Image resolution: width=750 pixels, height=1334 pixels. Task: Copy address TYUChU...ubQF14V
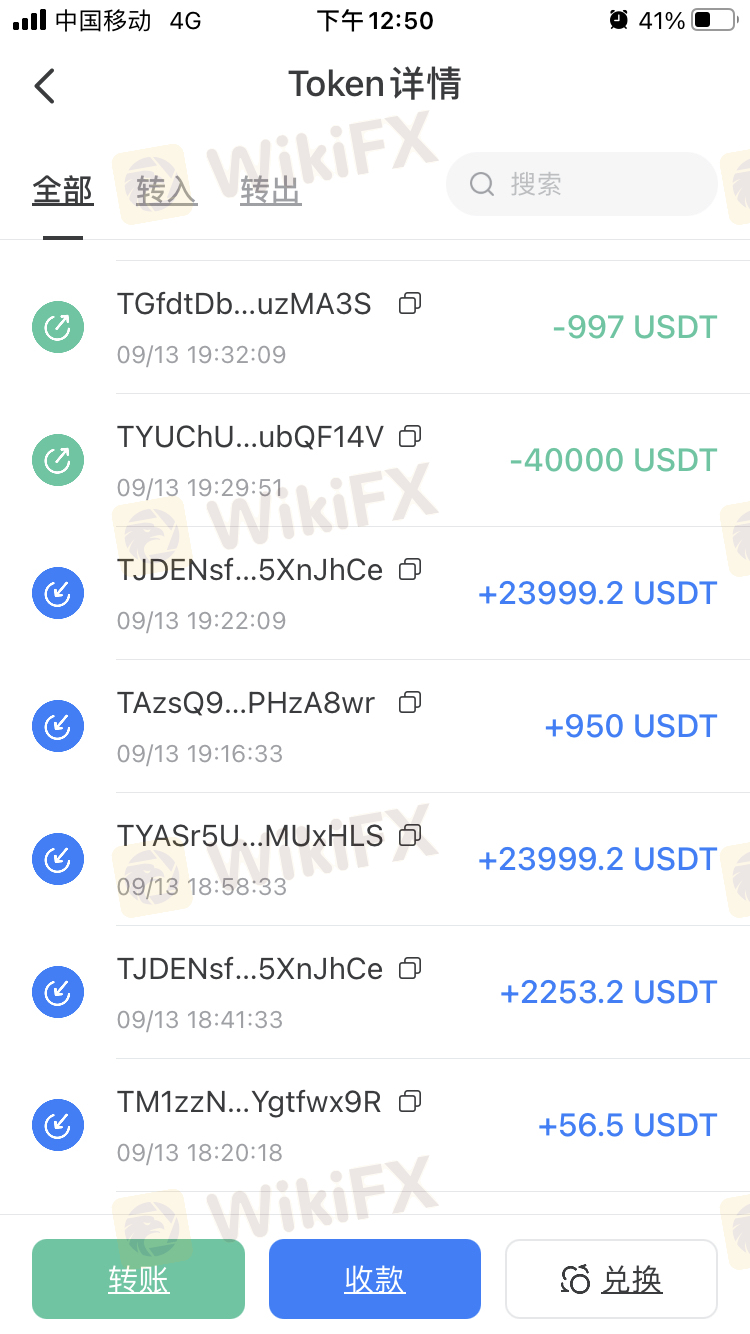pyautogui.click(x=410, y=437)
